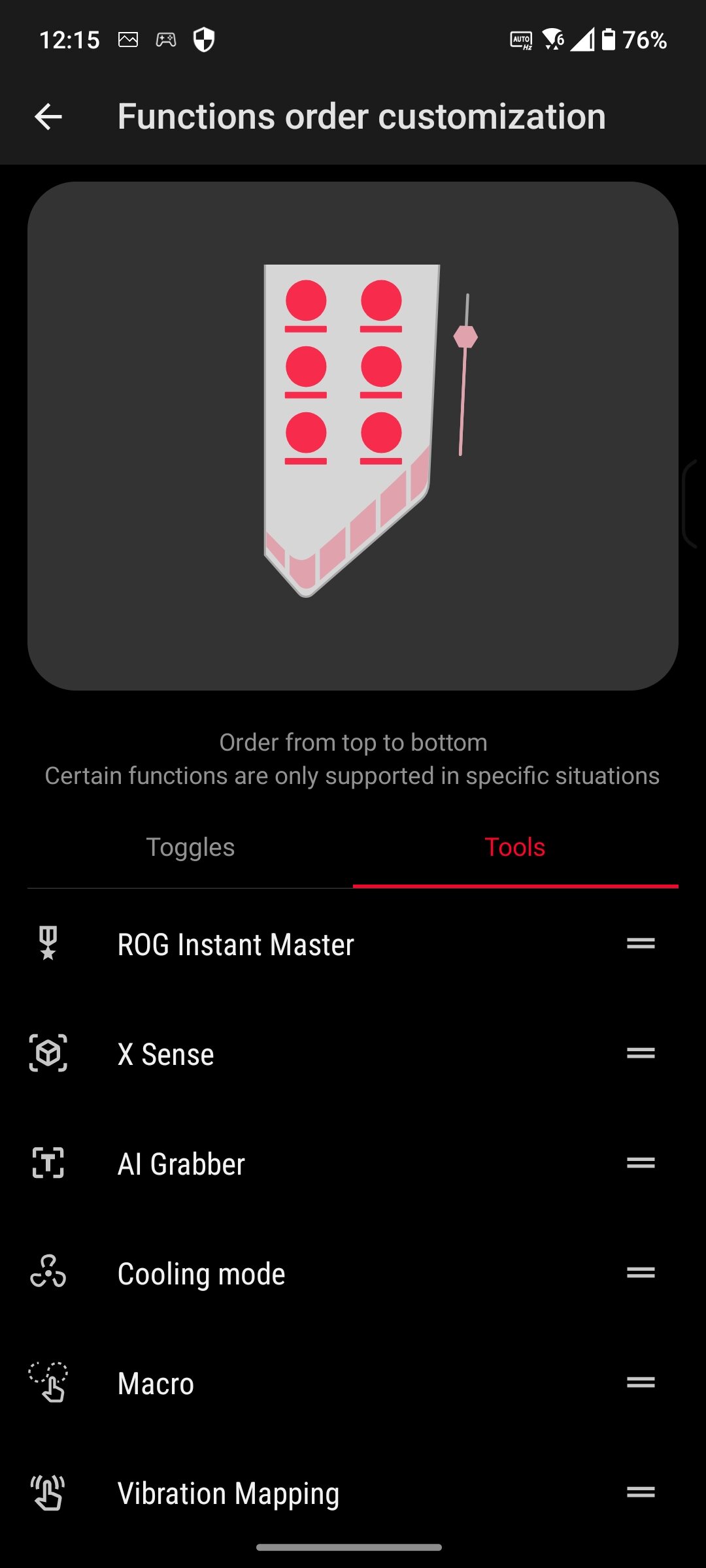This screenshot has width=706, height=1568.
Task: Tap the reorder handle beside X Sense
Action: tap(641, 1053)
